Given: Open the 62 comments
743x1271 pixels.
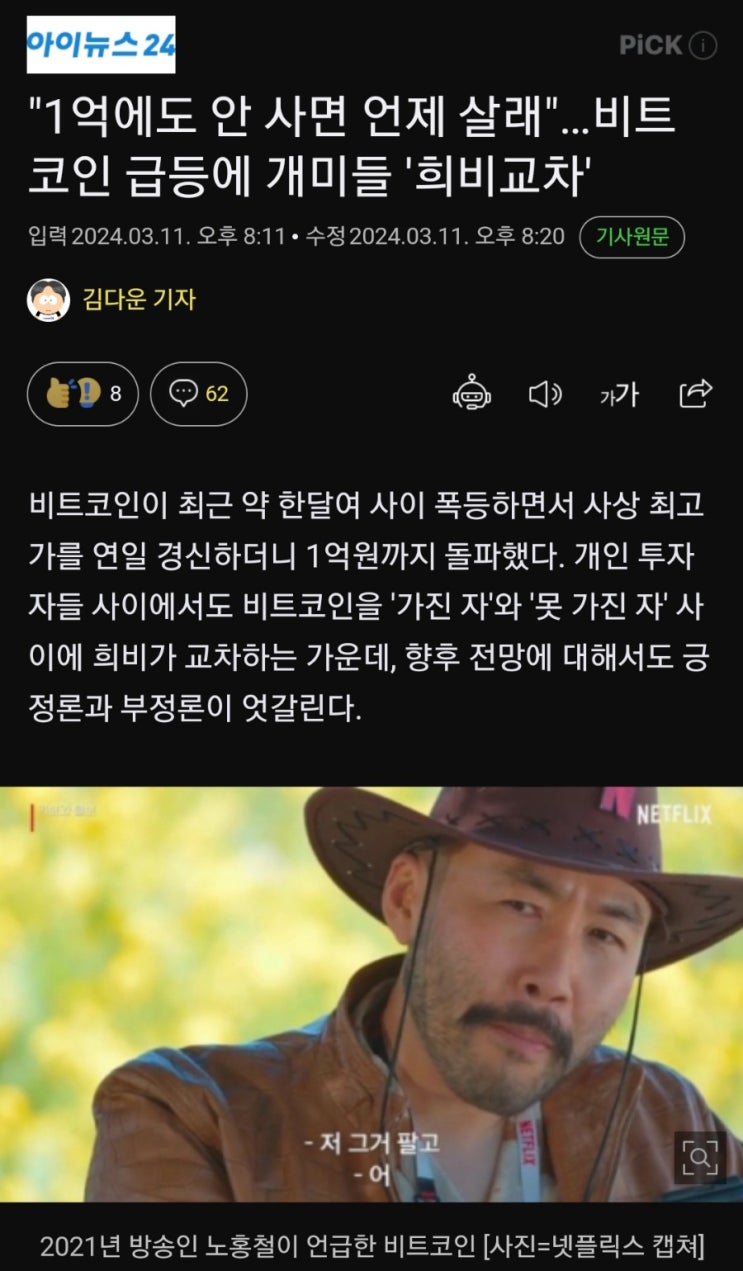Looking at the screenshot, I should coord(198,394).
